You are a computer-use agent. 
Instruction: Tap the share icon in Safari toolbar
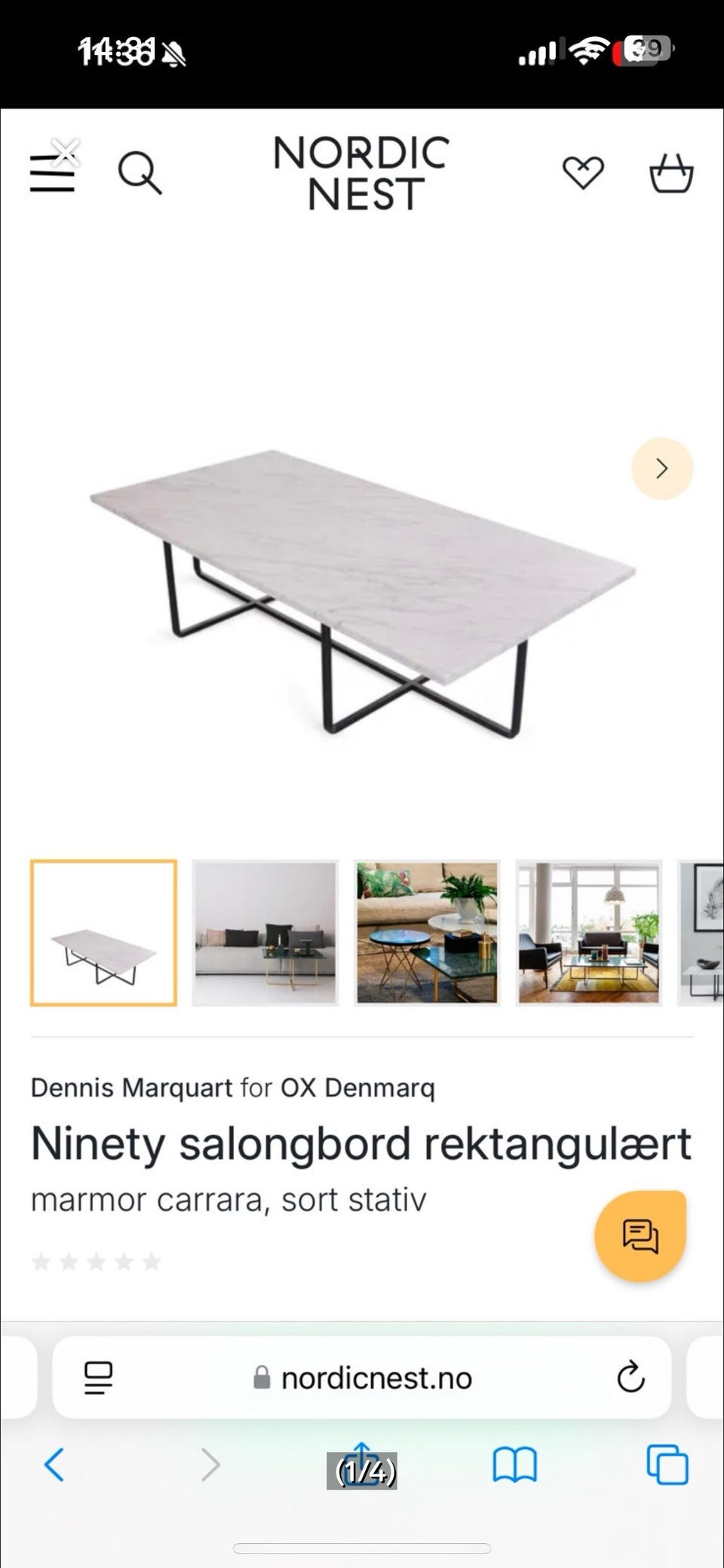(362, 1462)
